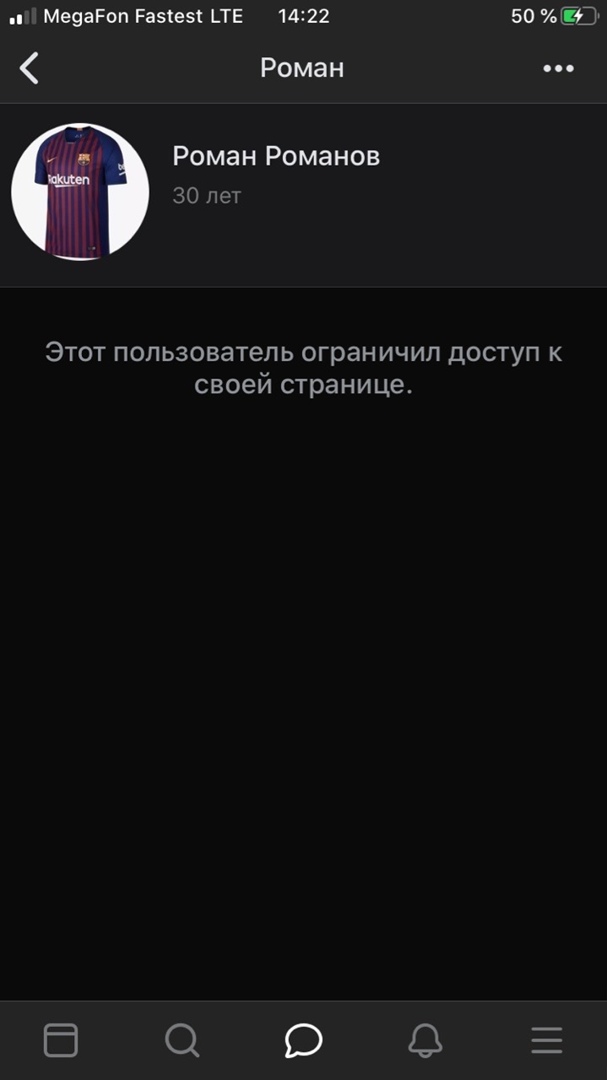The image size is (607, 1080).
Task: Open the three-dot overflow menu
Action: click(x=558, y=68)
